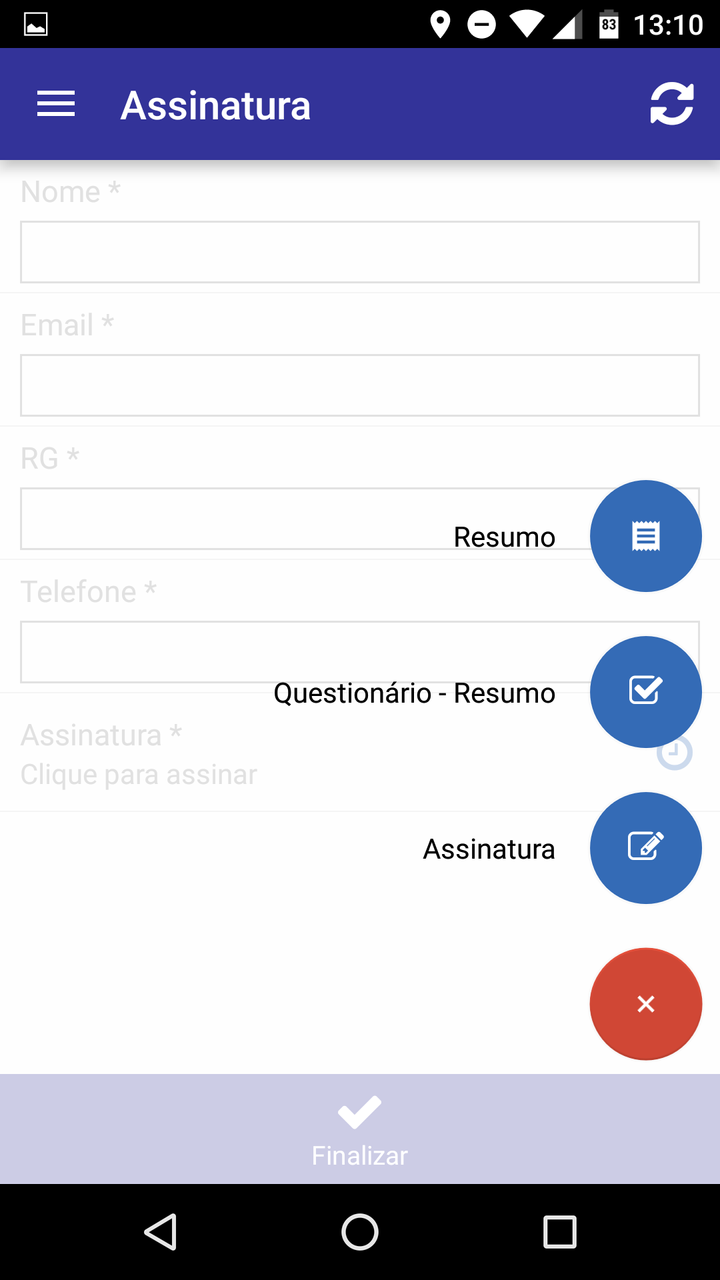Screen dimensions: 720x1280
Task: Close the red floating action menu
Action: 645,1004
